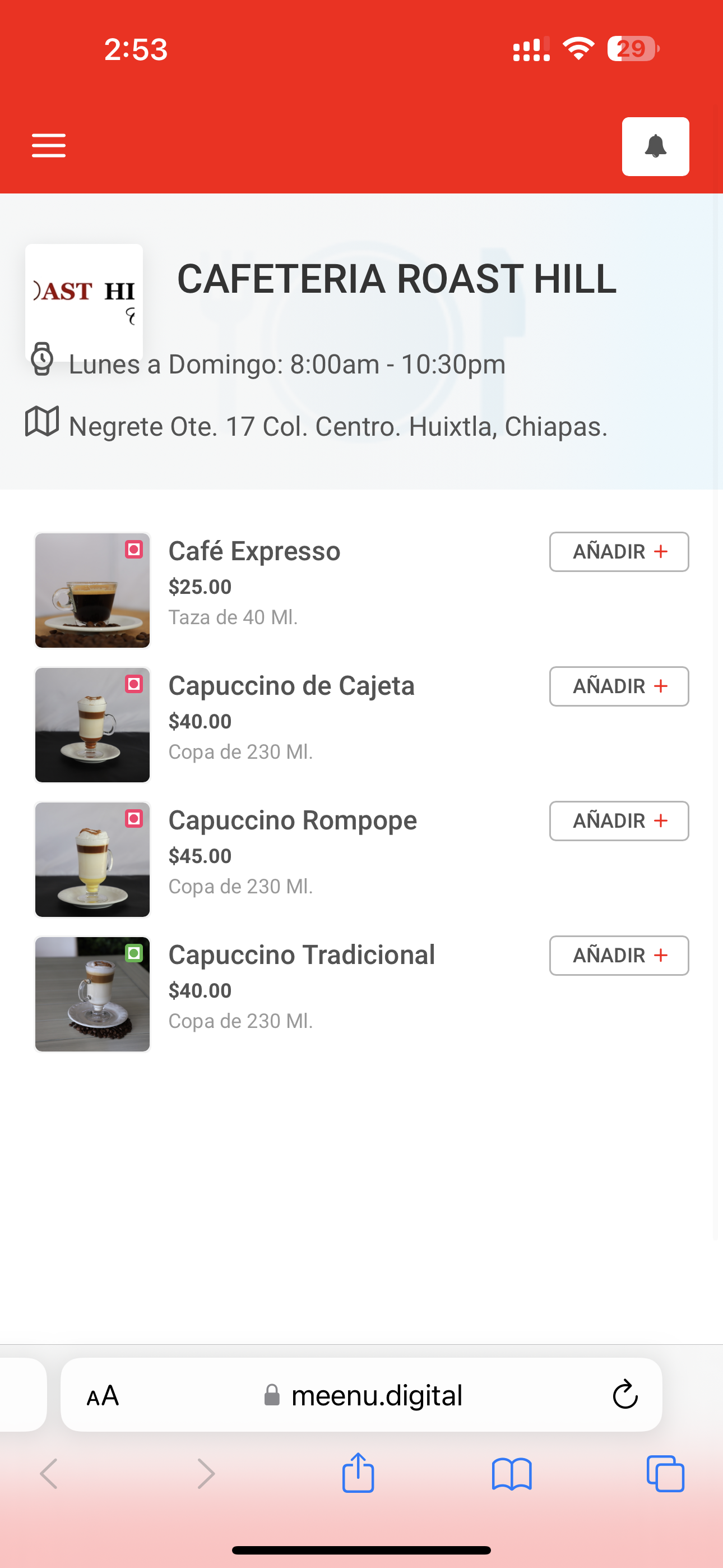View the Capuccino de Cajeta photo
723x1568 pixels.
point(92,725)
